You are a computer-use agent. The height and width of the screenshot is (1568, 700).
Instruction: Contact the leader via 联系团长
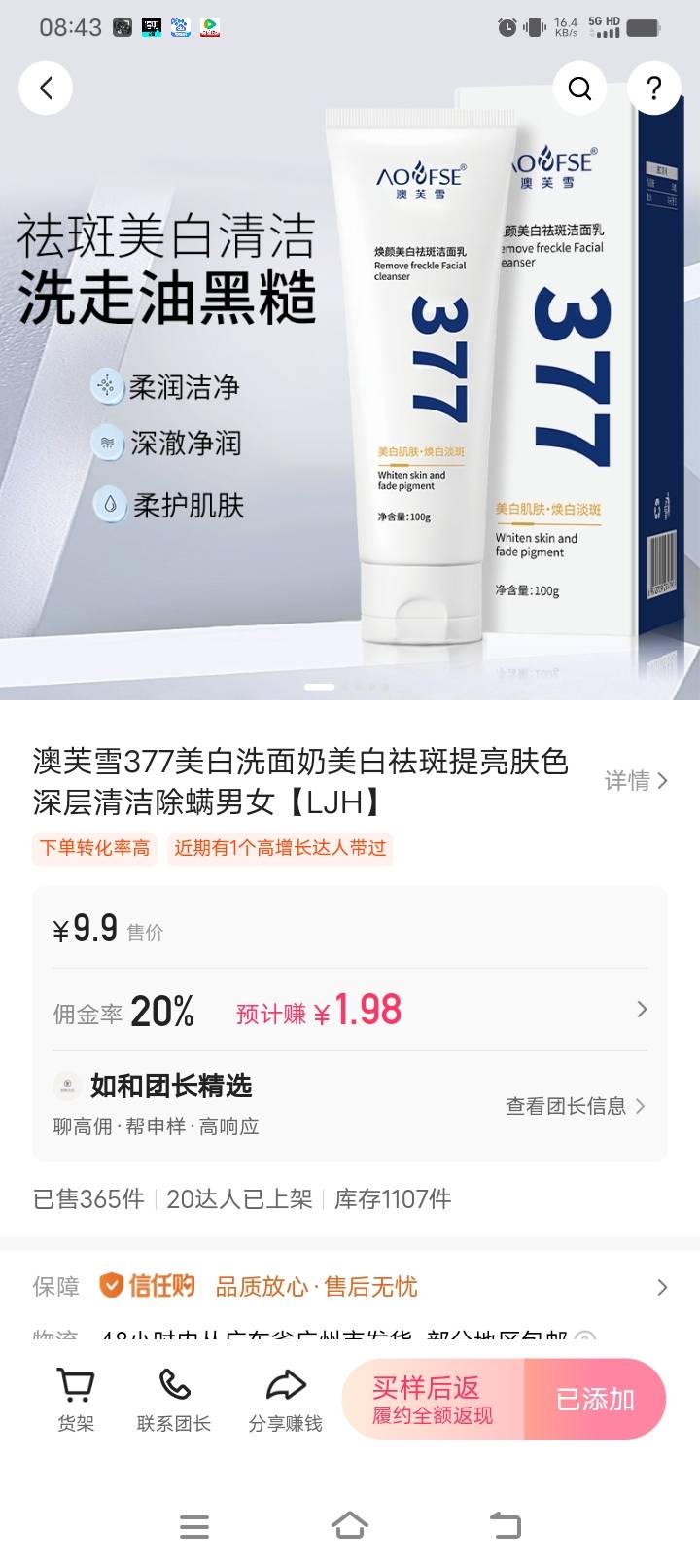point(174,1401)
